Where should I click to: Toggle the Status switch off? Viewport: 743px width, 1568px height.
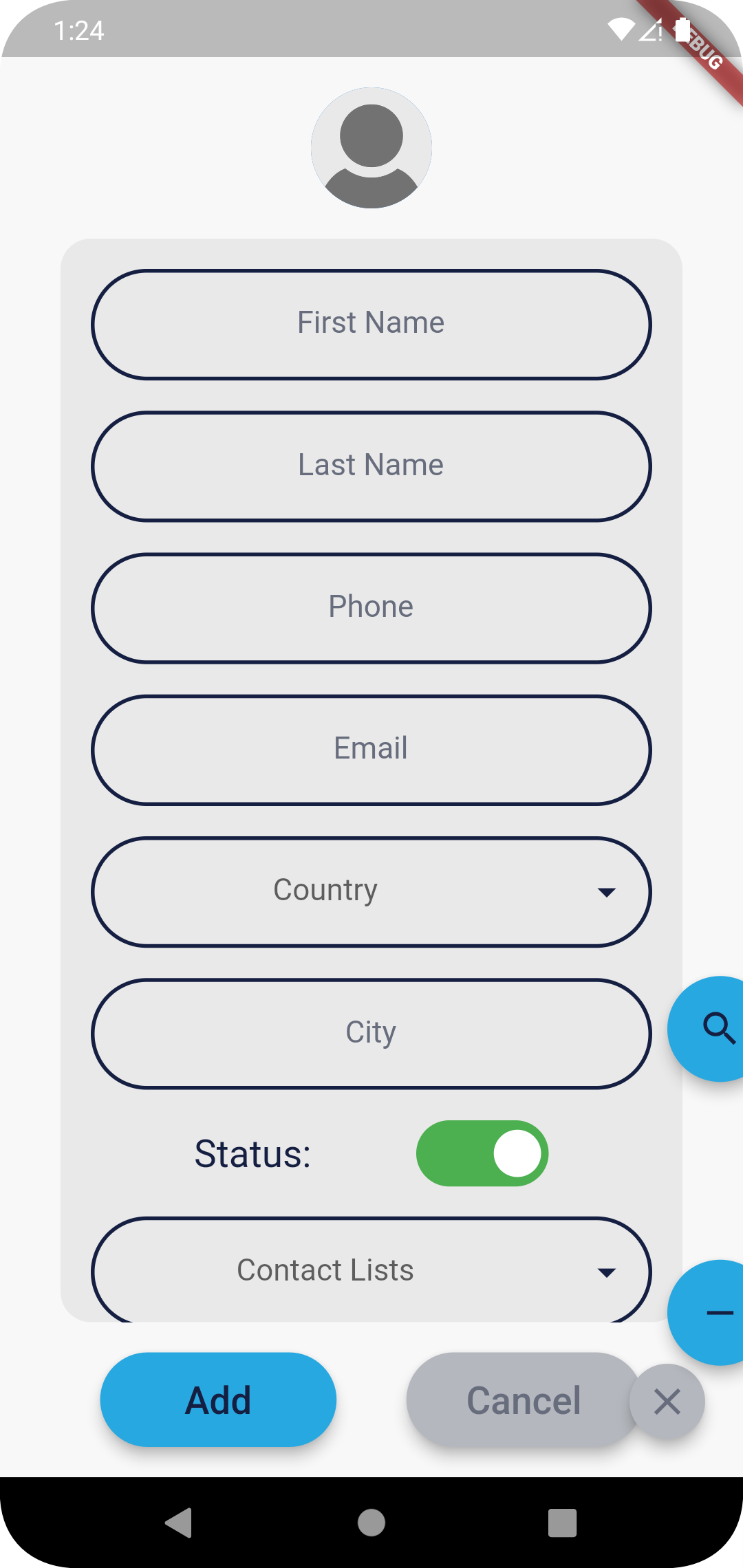[x=482, y=1153]
